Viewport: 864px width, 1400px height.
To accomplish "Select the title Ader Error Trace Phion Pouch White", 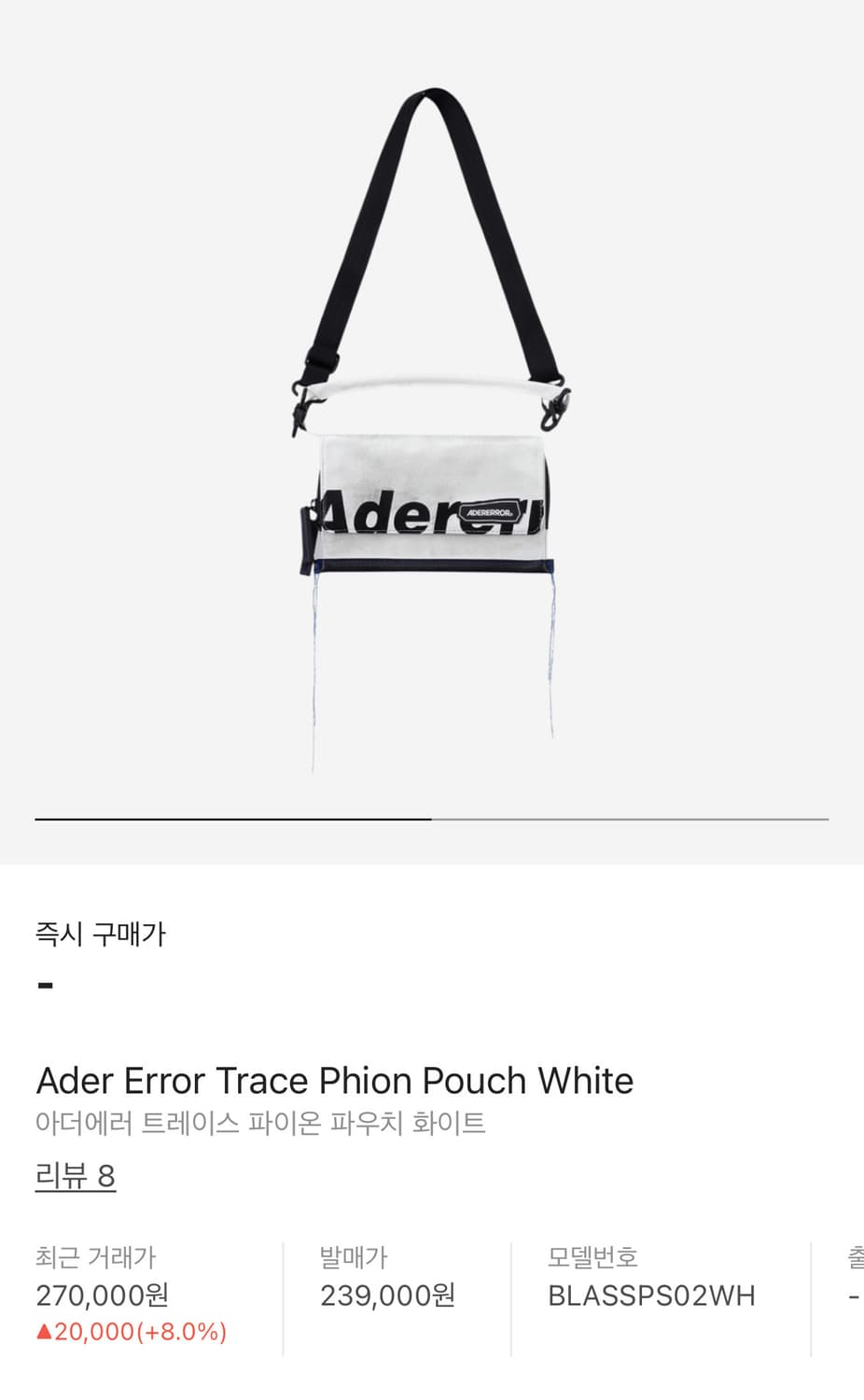I will click(334, 1080).
